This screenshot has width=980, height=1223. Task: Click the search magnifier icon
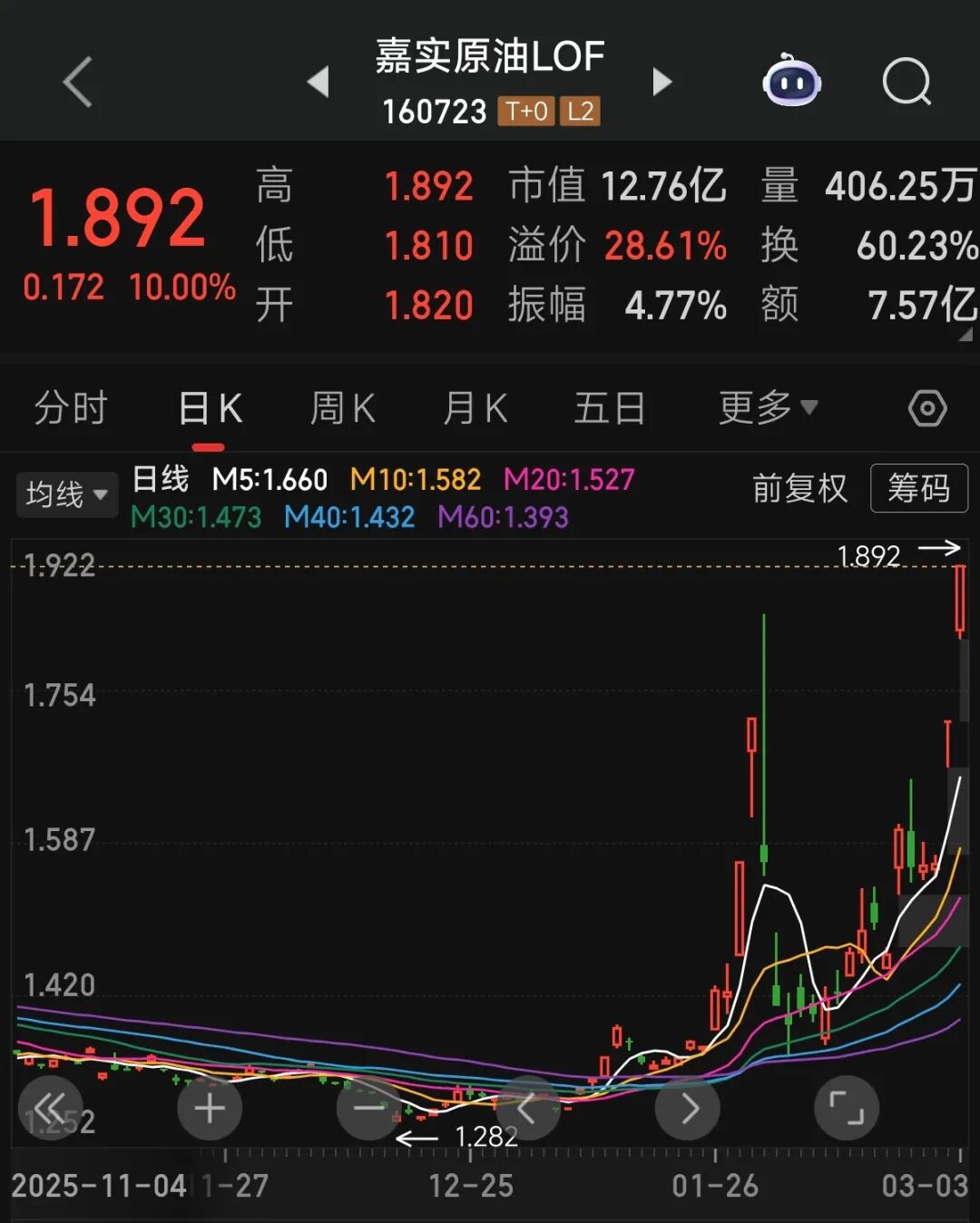point(905,82)
